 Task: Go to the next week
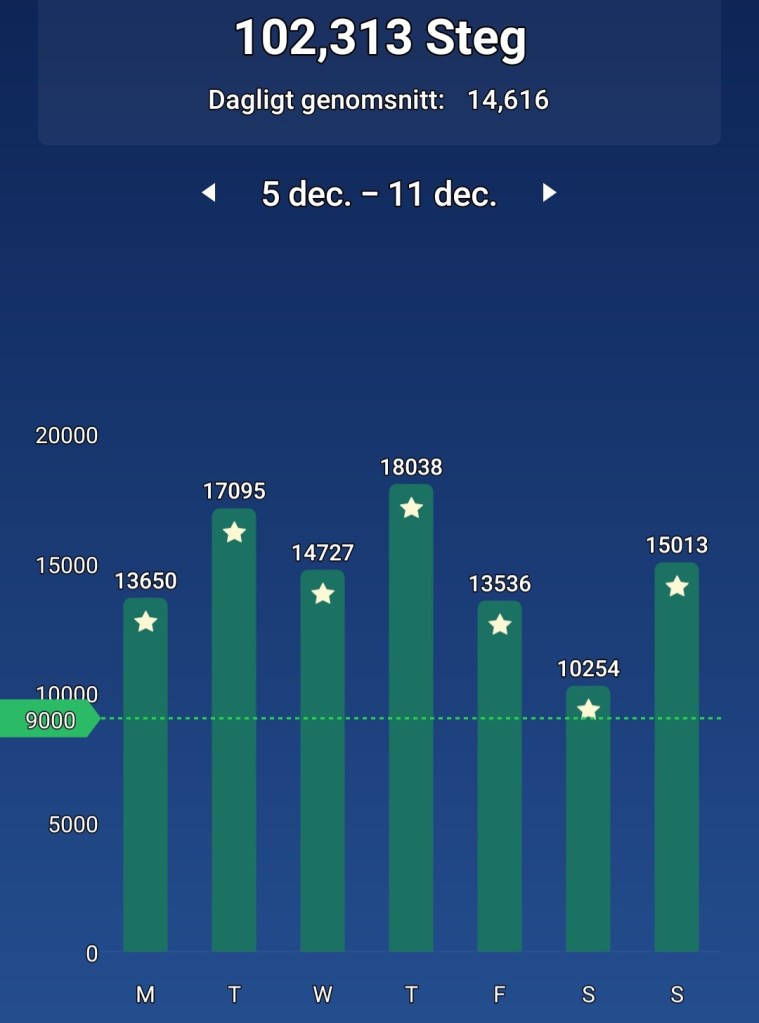tap(549, 193)
